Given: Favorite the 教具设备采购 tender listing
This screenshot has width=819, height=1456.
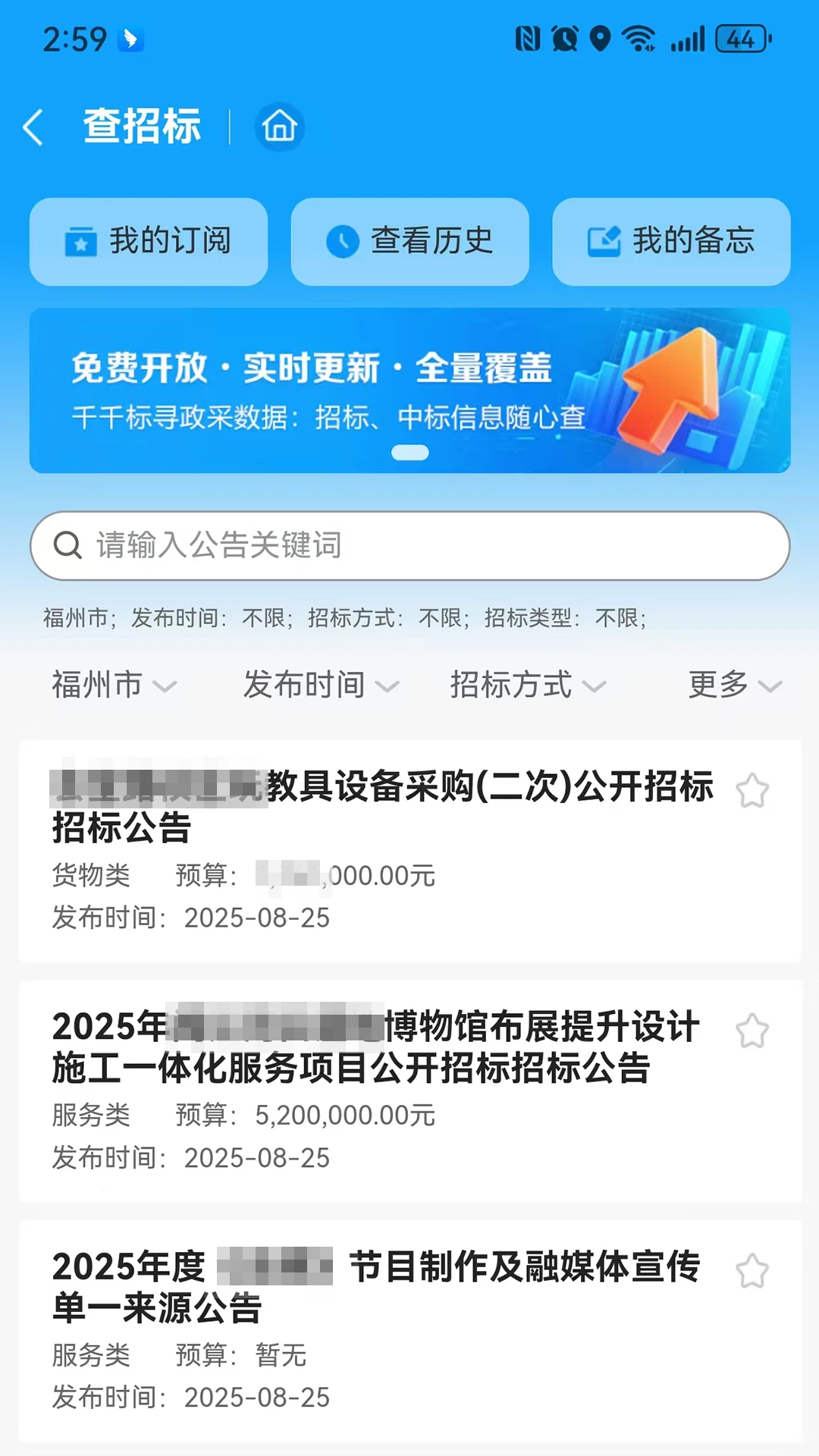Looking at the screenshot, I should (752, 791).
